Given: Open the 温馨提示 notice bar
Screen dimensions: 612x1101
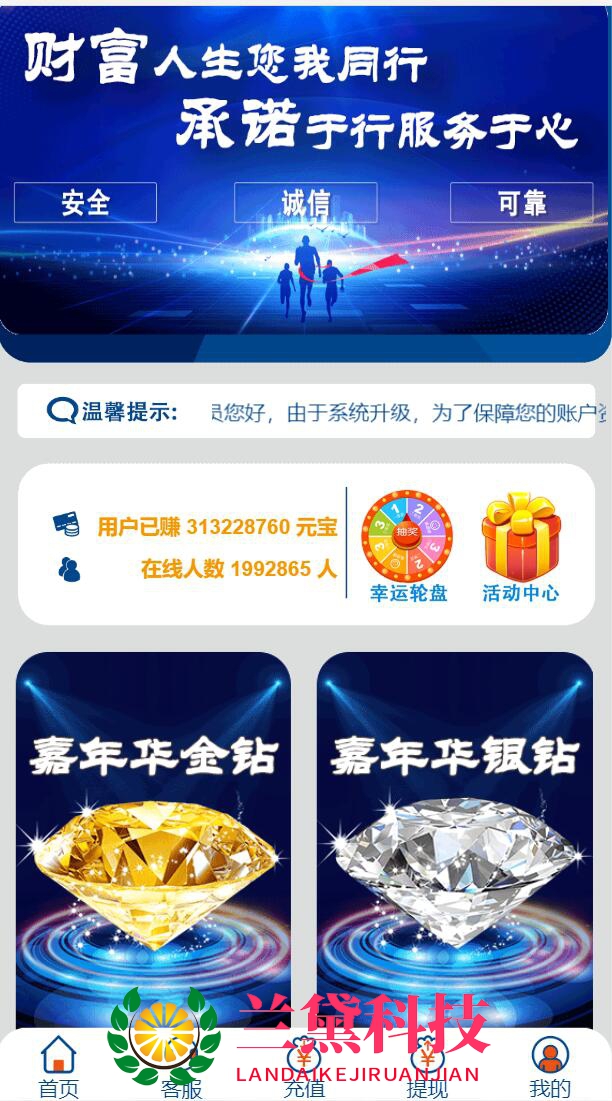Looking at the screenshot, I should pyautogui.click(x=306, y=411).
